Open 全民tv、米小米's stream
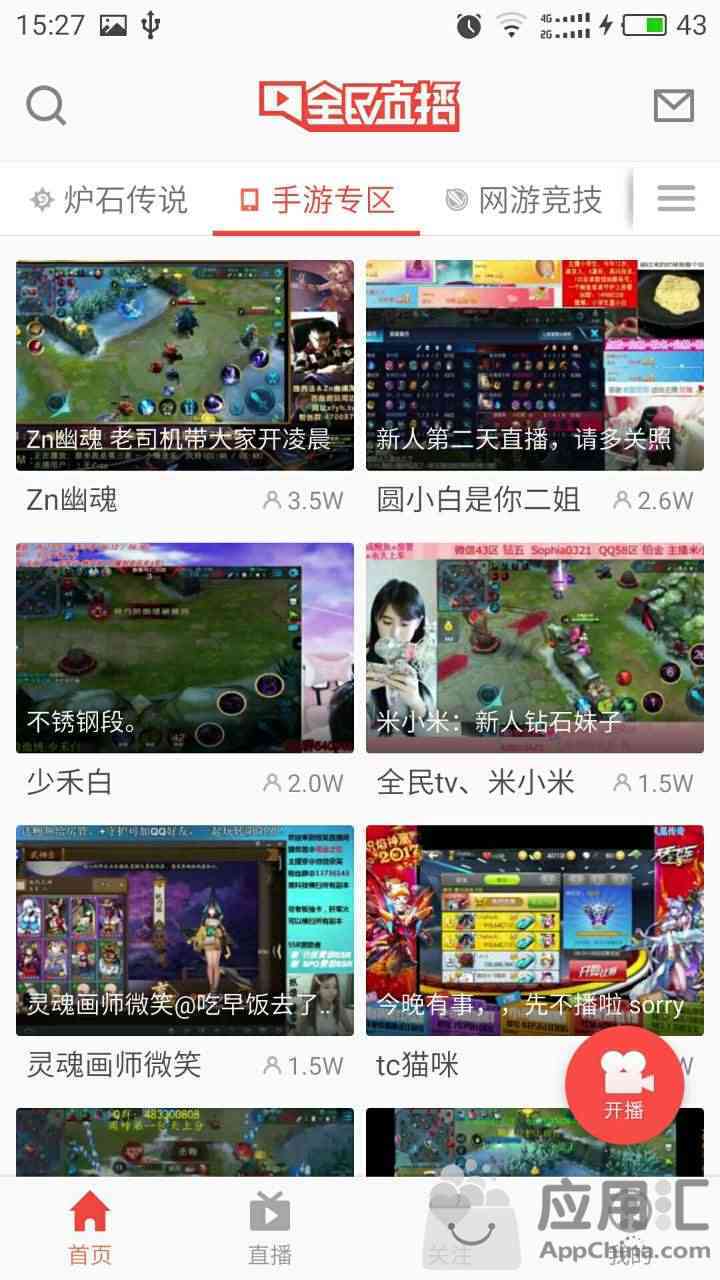Viewport: 720px width, 1280px height. [535, 648]
